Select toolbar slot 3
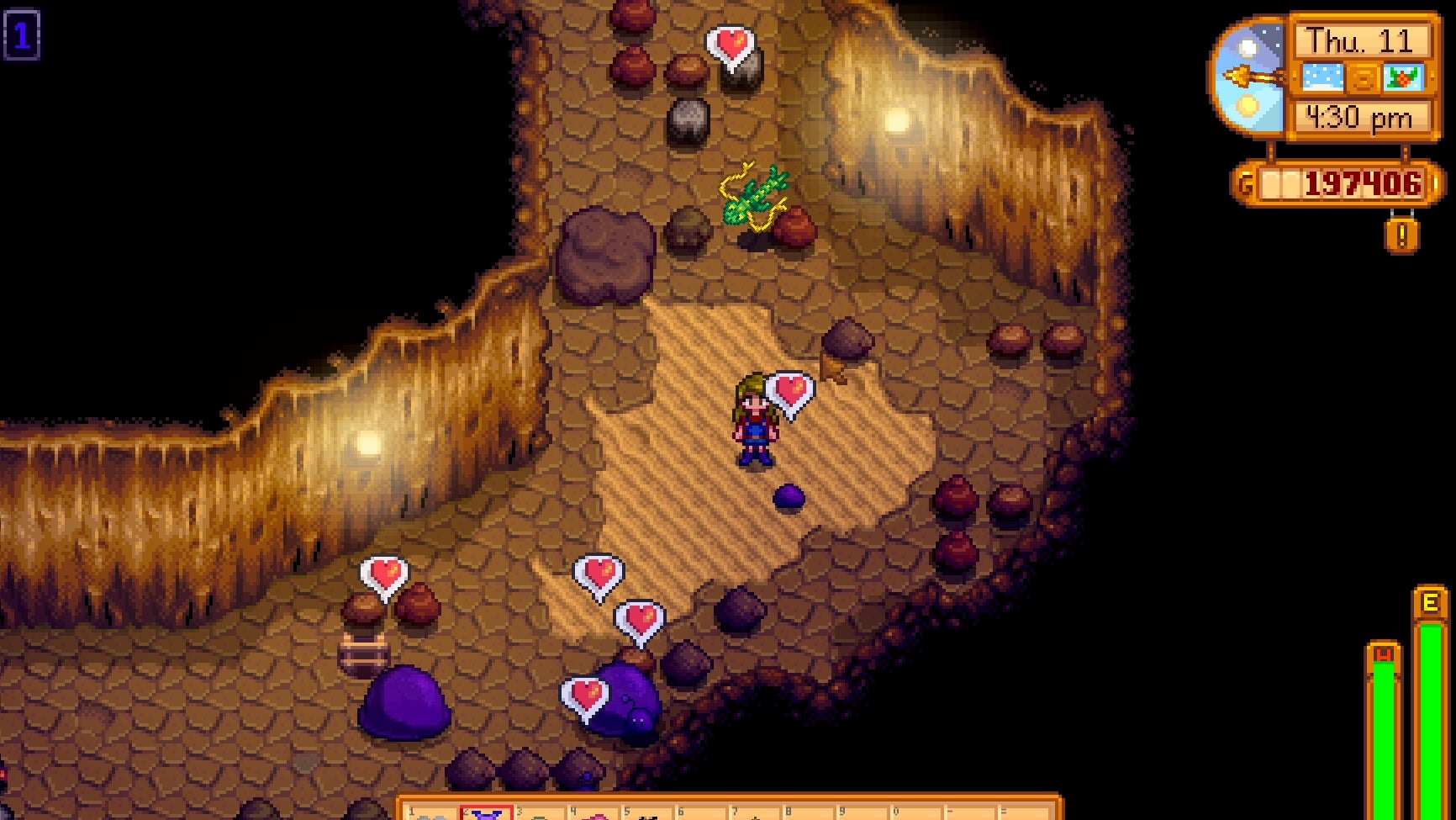1456x820 pixels. coord(541,814)
